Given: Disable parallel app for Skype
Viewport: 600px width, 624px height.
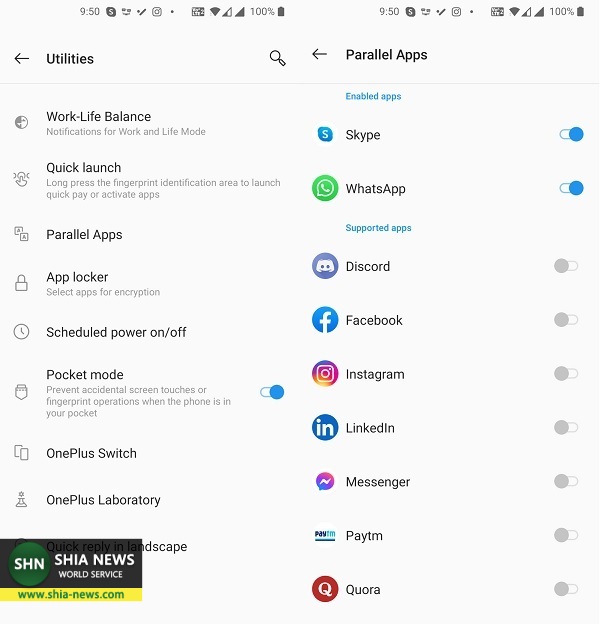Looking at the screenshot, I should 571,134.
